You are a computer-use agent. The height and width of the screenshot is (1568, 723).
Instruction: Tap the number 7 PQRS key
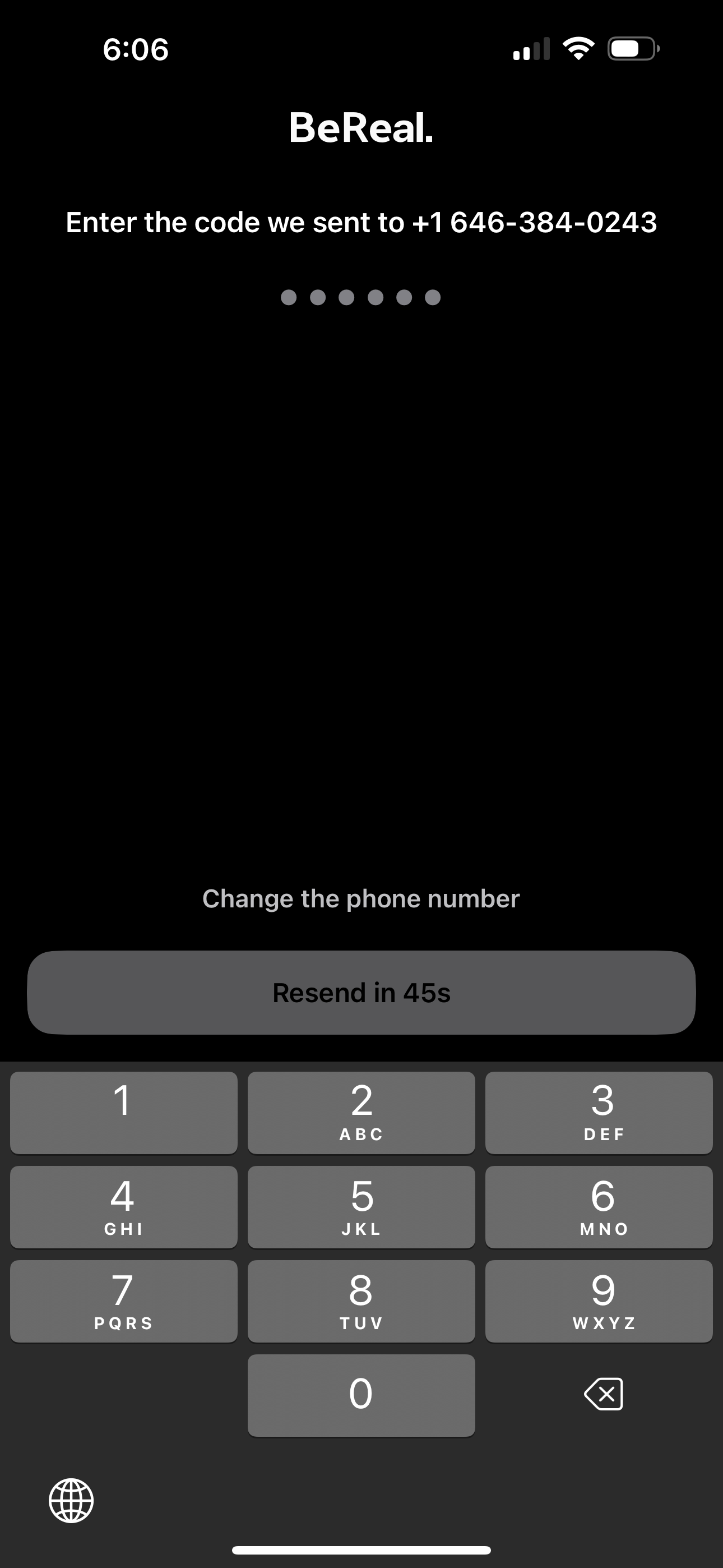[123, 1301]
